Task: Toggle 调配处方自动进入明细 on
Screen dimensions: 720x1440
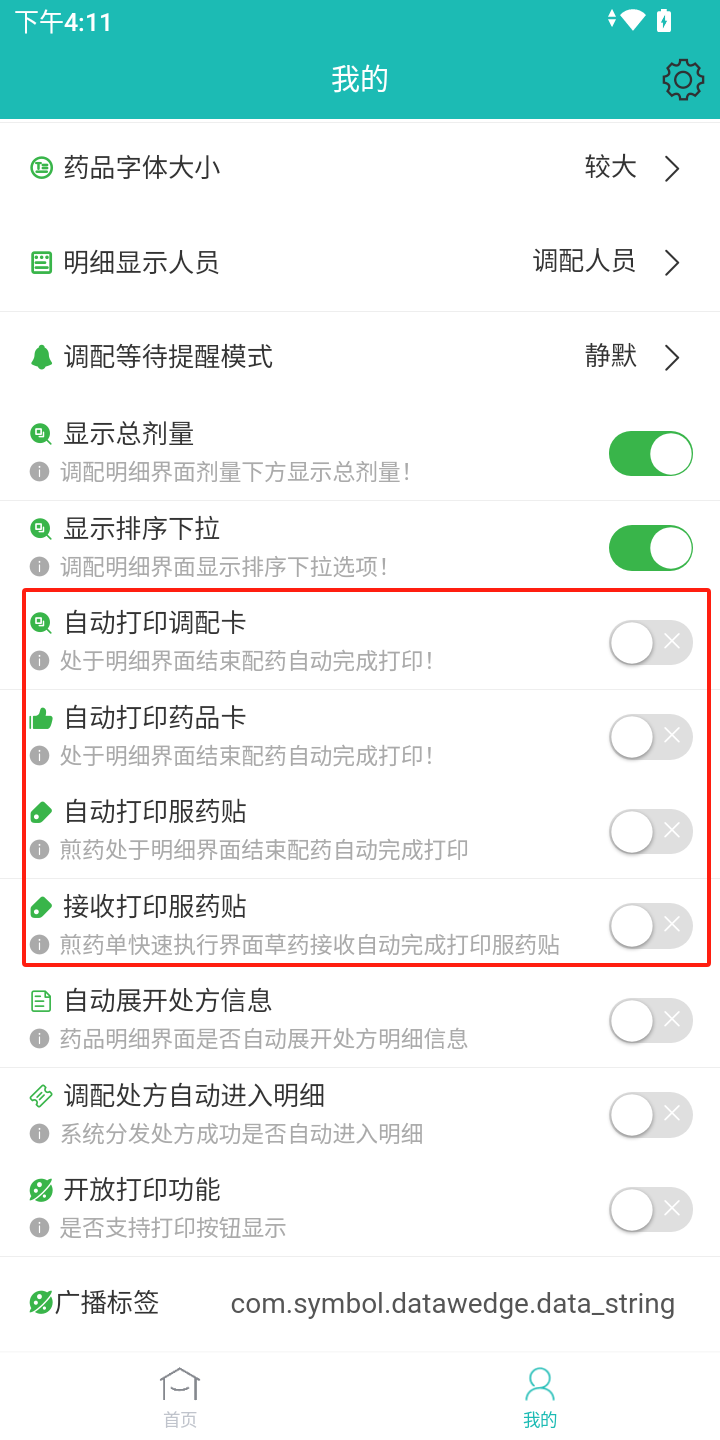Action: [651, 1115]
